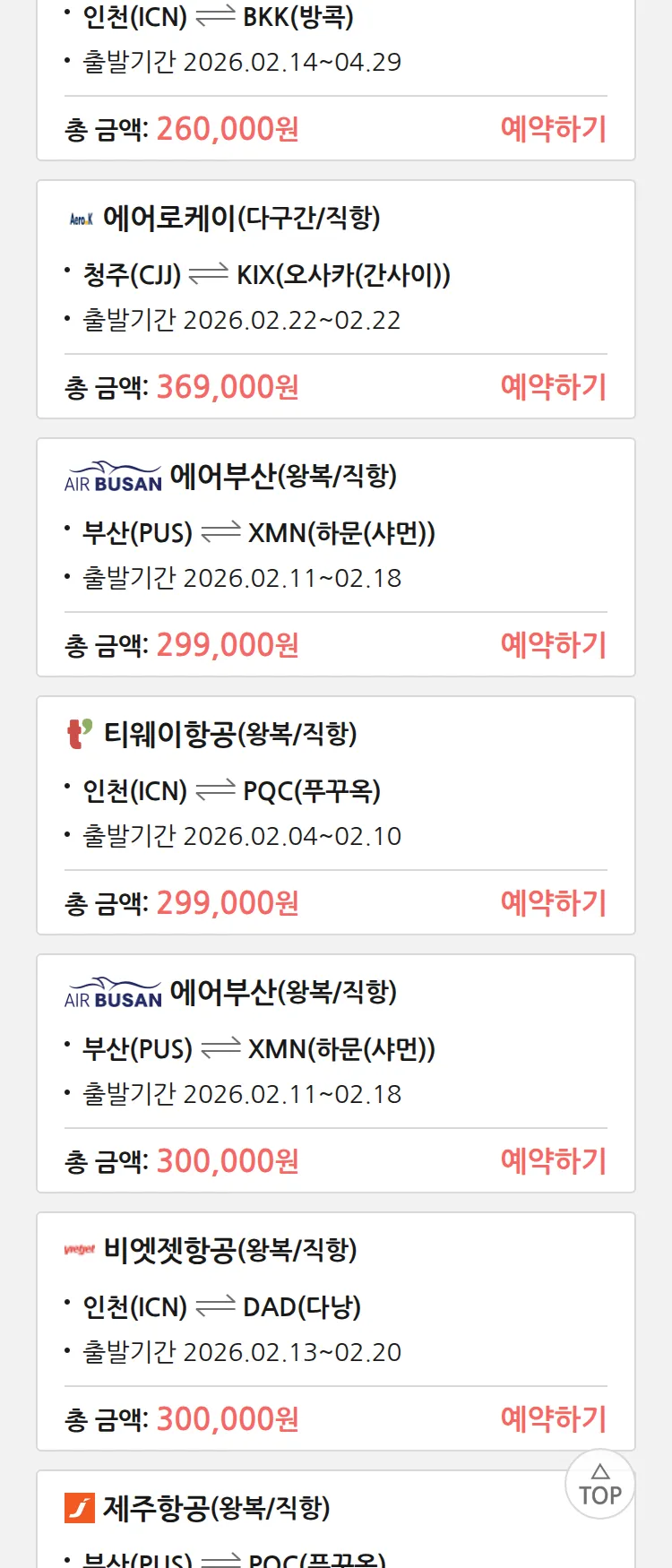This screenshot has height=1568, width=672.
Task: Jump back to top with the TOP button
Action: click(x=599, y=1485)
